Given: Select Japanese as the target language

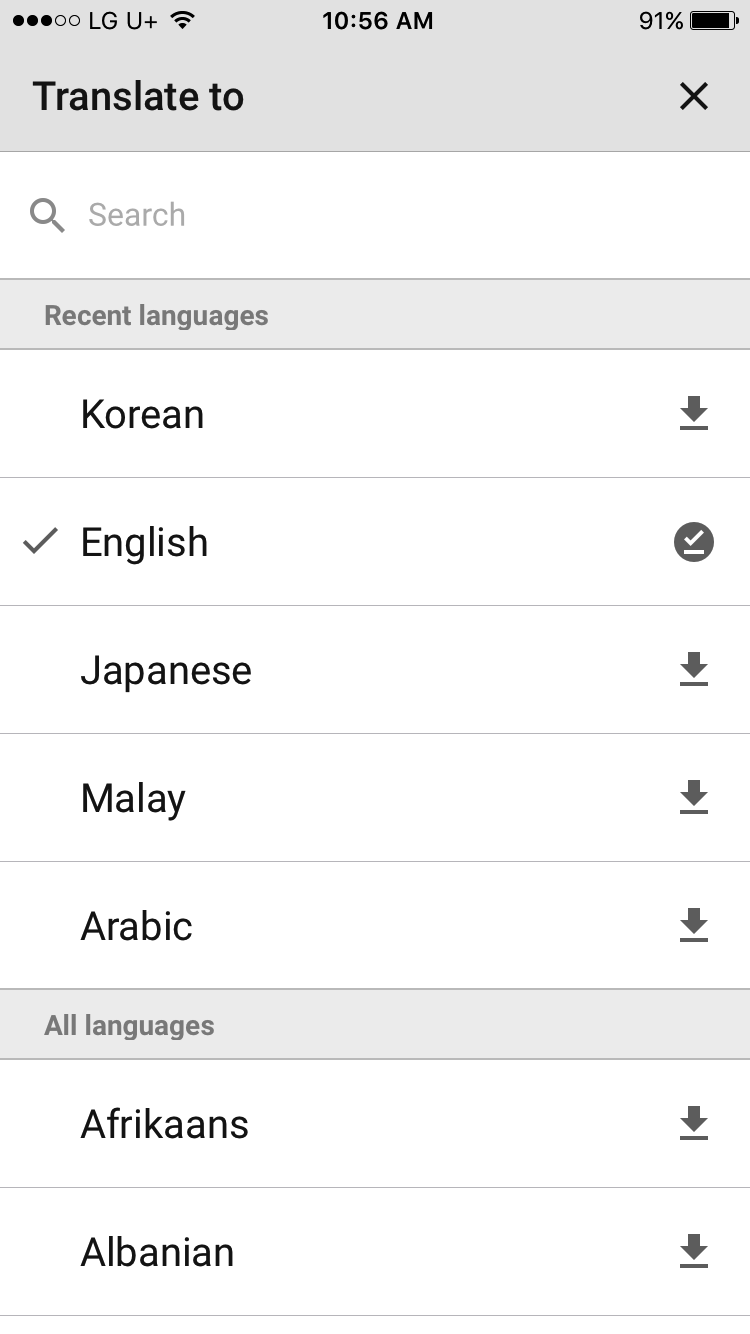Looking at the screenshot, I should 166,670.
